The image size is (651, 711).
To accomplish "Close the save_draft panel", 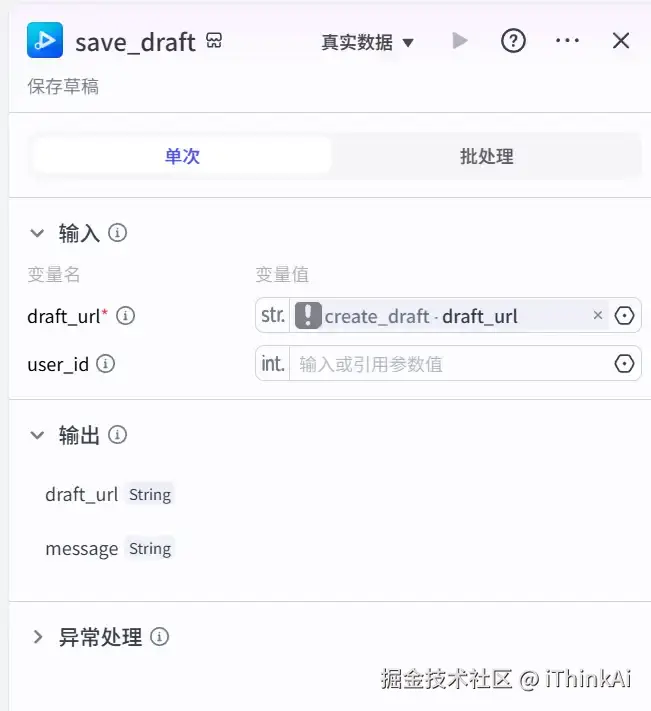I will coord(621,41).
